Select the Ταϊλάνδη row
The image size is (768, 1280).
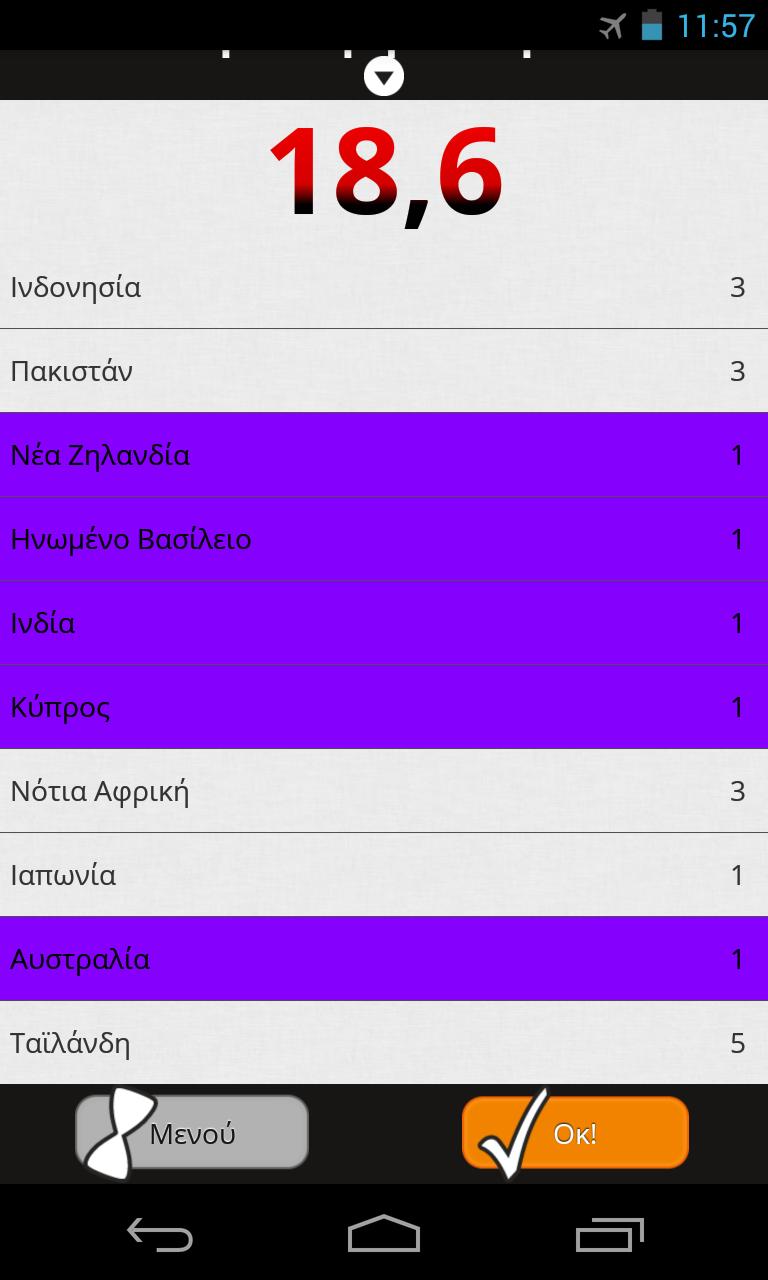[x=384, y=1043]
